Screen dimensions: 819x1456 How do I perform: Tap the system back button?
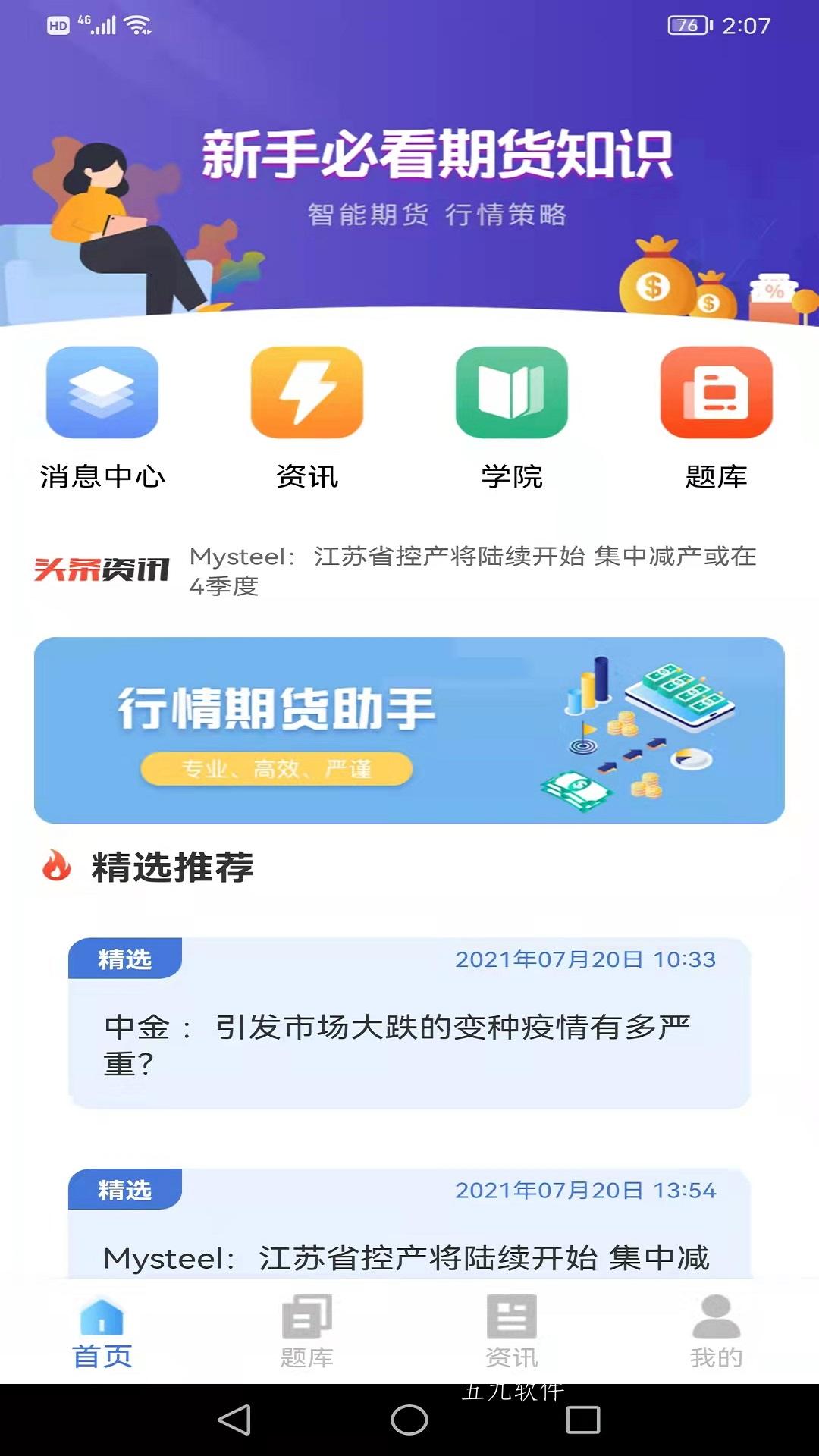point(234,1420)
